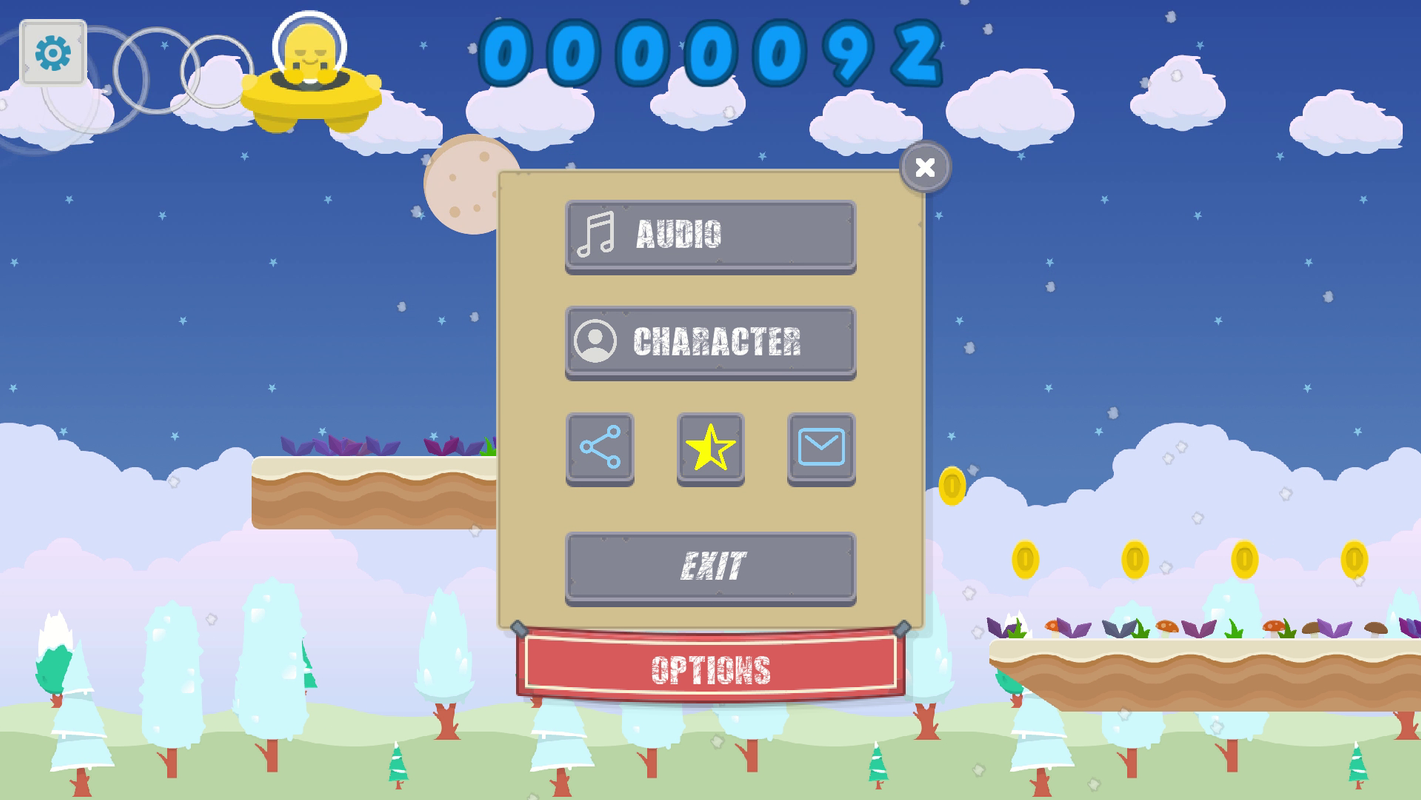Viewport: 1421px width, 800px height.
Task: Open the Character selection
Action: tap(710, 341)
